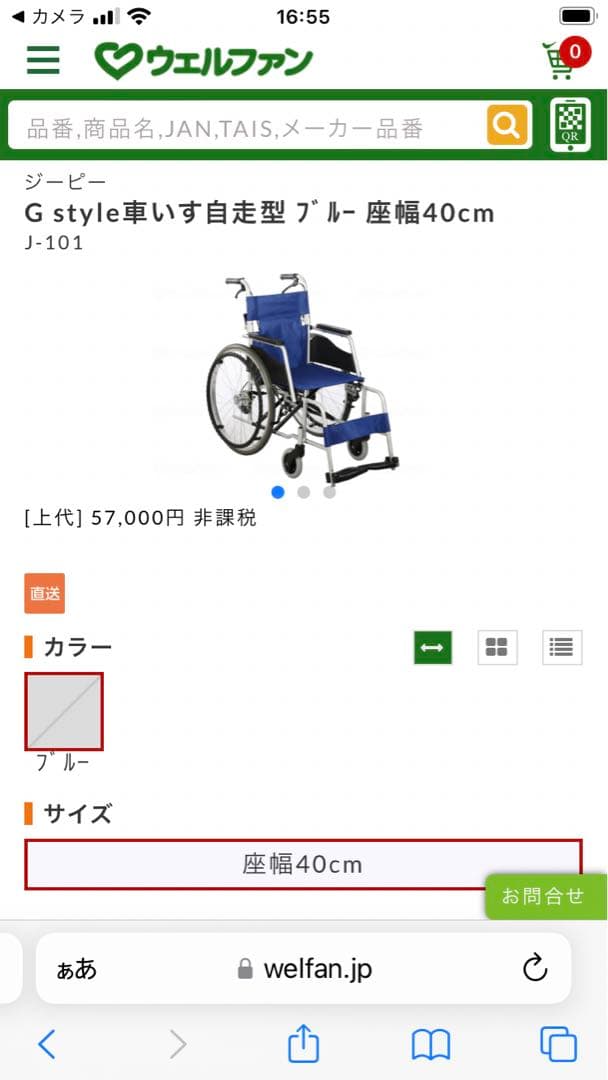Tap the orange search magnifier button
Screen dimensions: 608x1080
click(507, 125)
